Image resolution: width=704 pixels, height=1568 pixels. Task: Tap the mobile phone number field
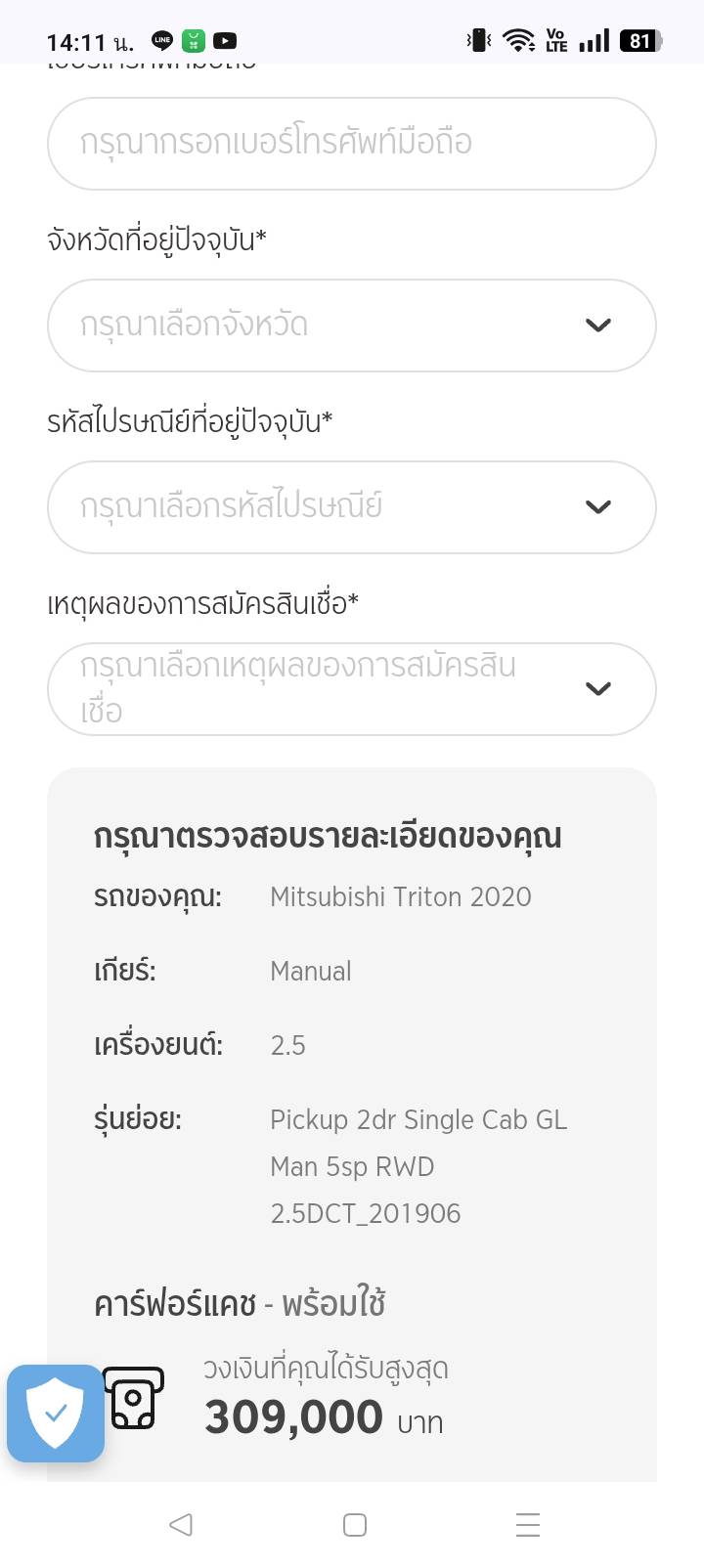point(351,144)
